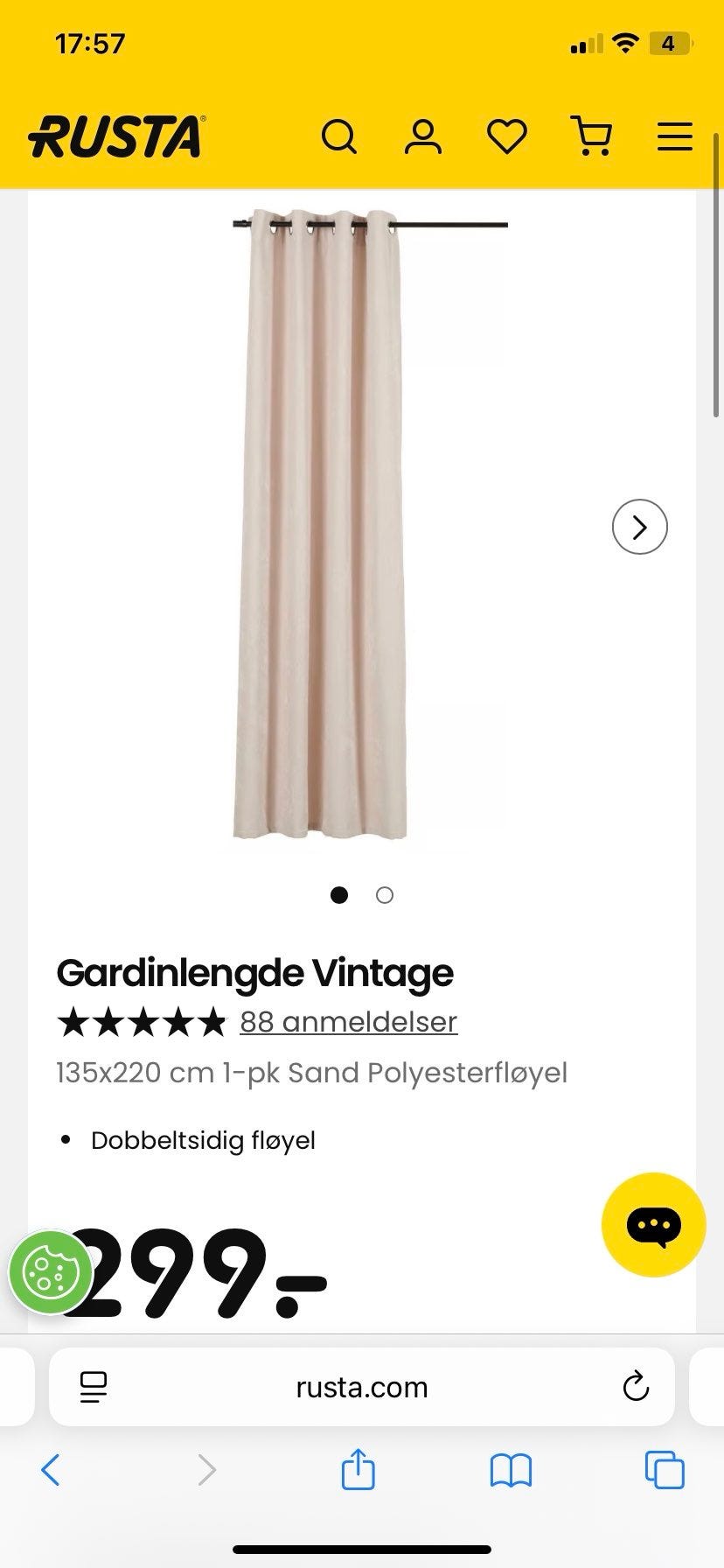Select the first filled carousel indicator

pos(338,895)
